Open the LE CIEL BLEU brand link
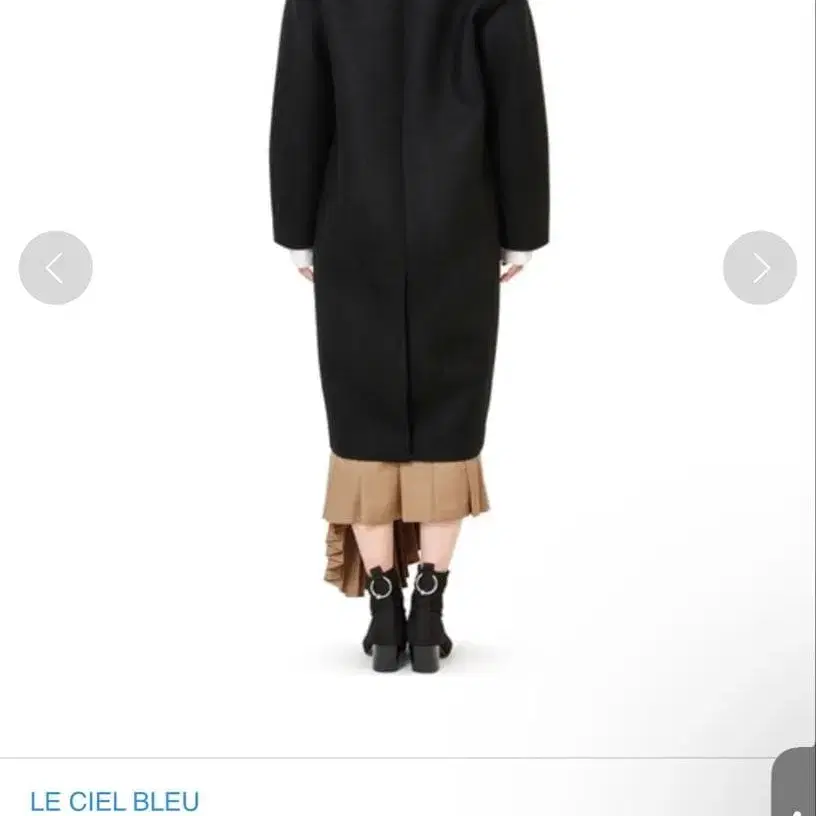The width and height of the screenshot is (816, 816). pyautogui.click(x=115, y=801)
